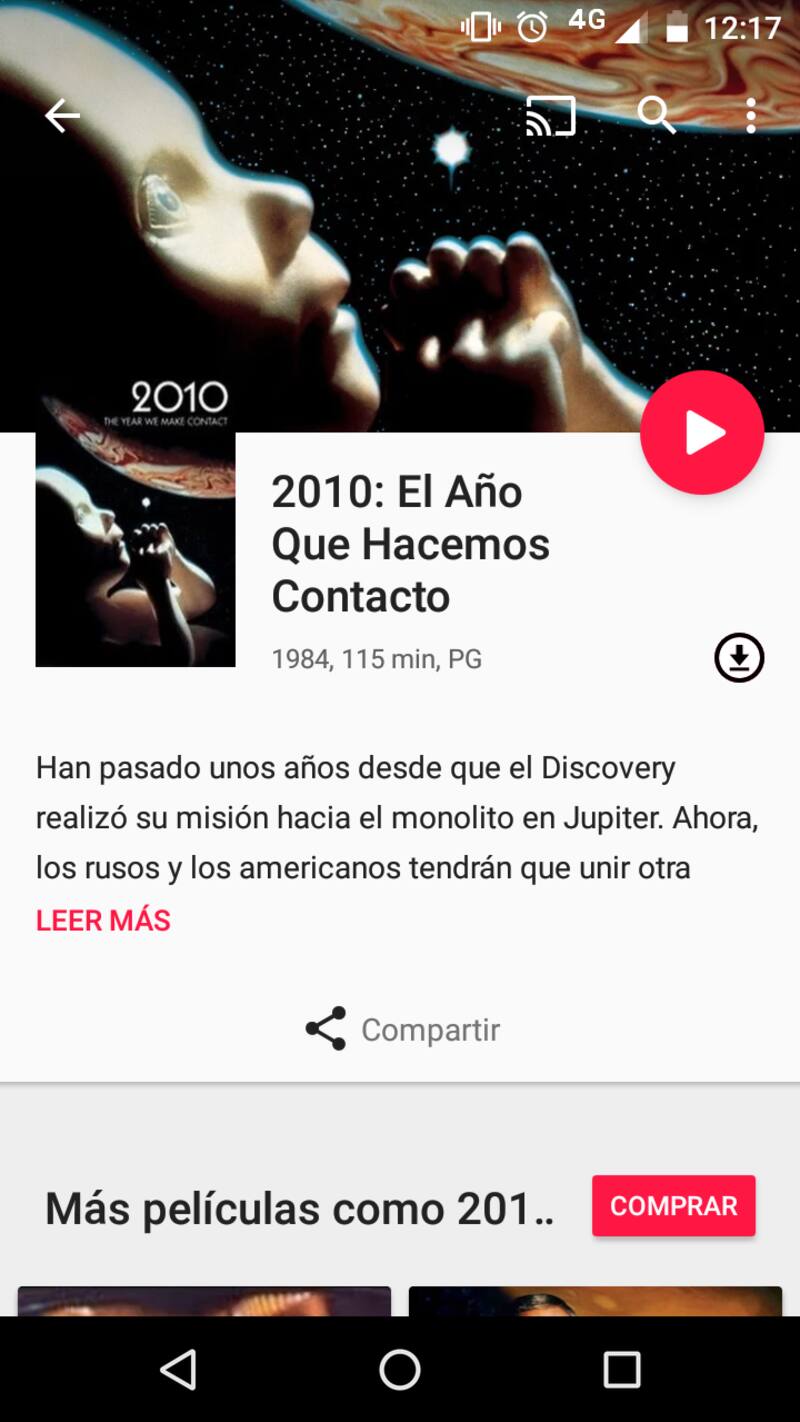Play 2010: El Año Que Hacemos Contacto
800x1422 pixels.
[x=702, y=433]
